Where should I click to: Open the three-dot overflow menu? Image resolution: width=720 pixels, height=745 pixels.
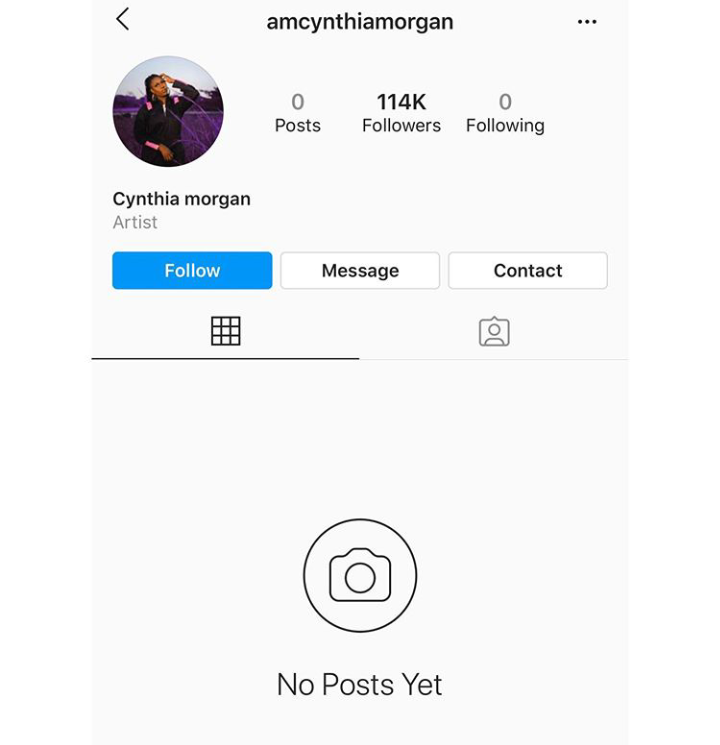click(587, 22)
